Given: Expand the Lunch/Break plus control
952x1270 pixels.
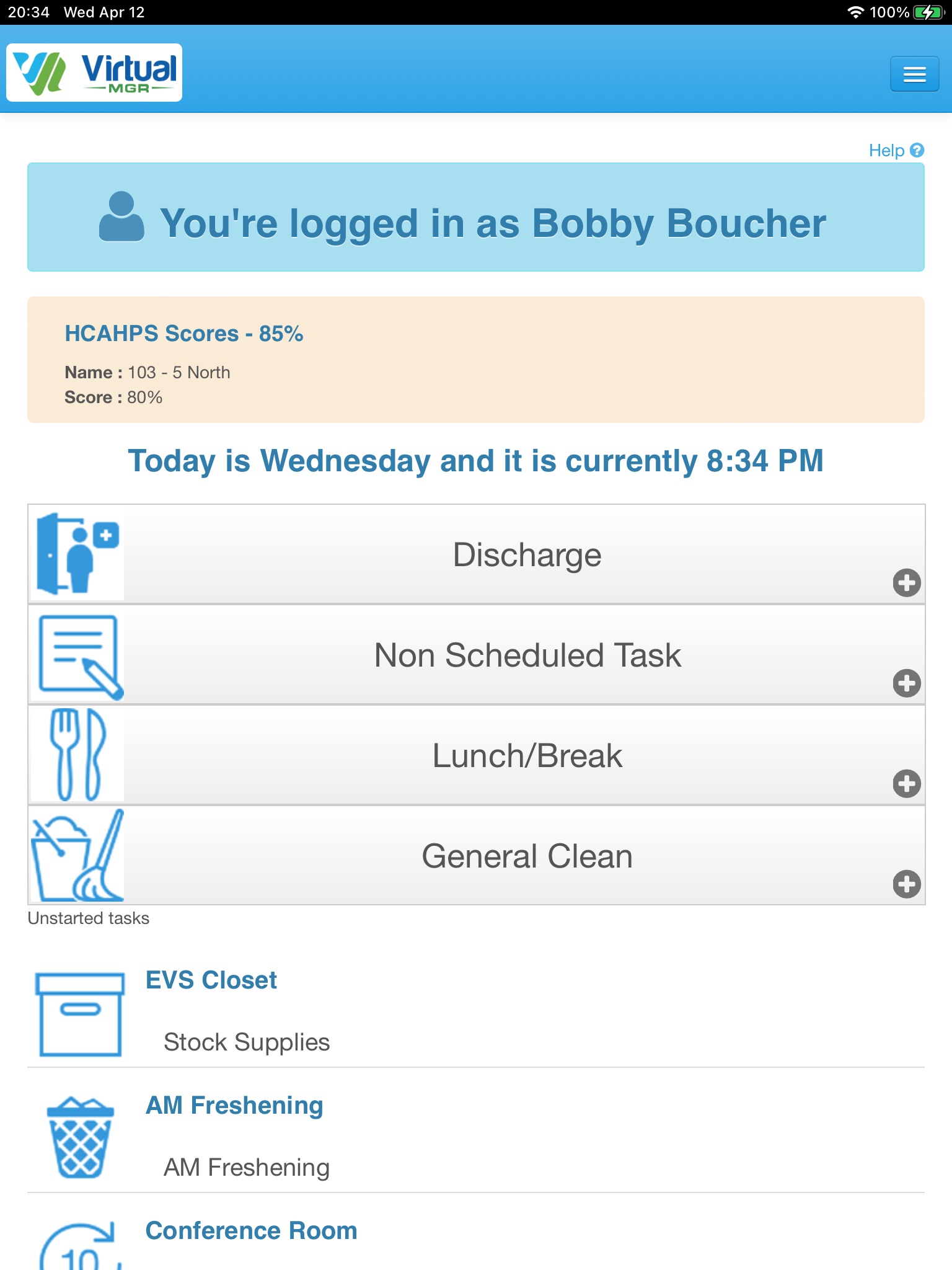Looking at the screenshot, I should [x=907, y=783].
